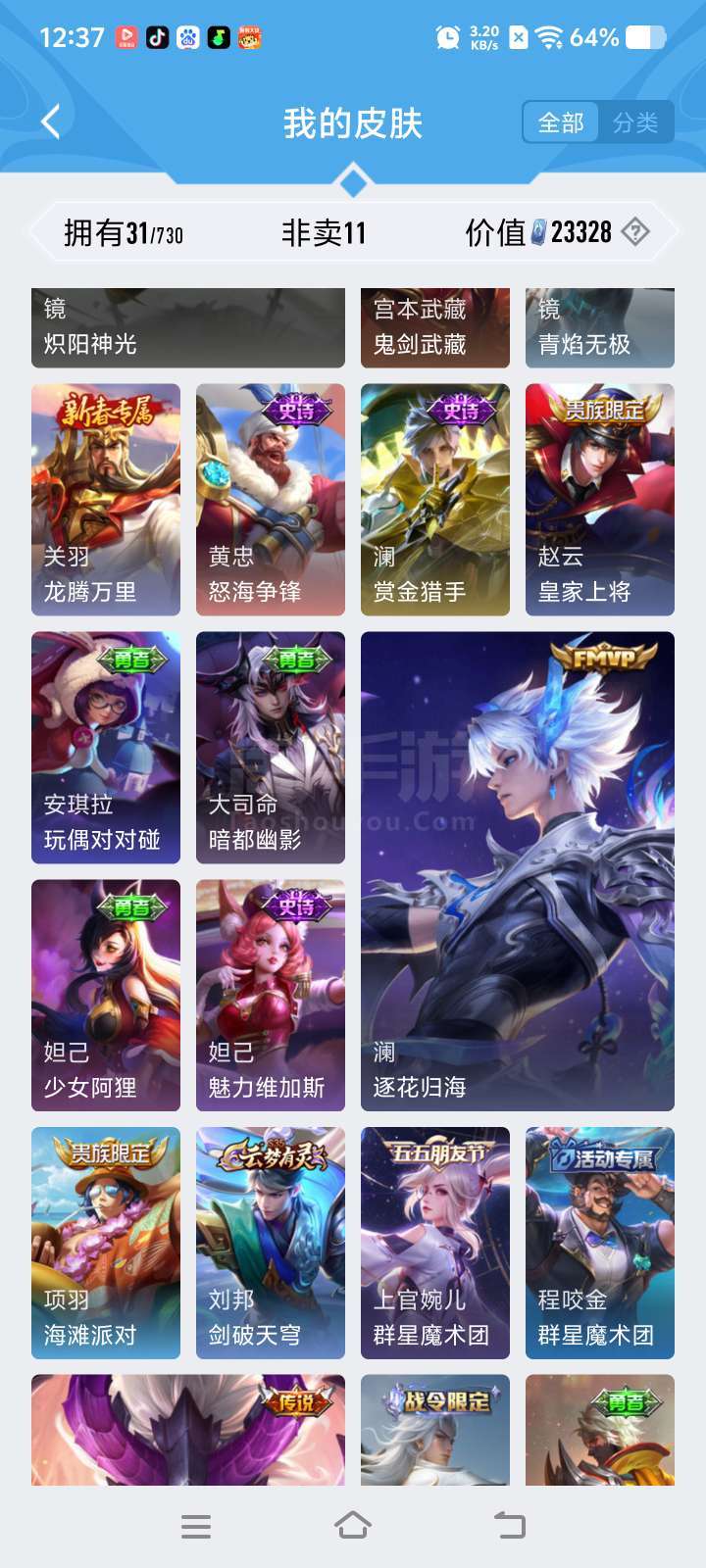Open 程咬金 群星魔术团 skin card

600,1244
